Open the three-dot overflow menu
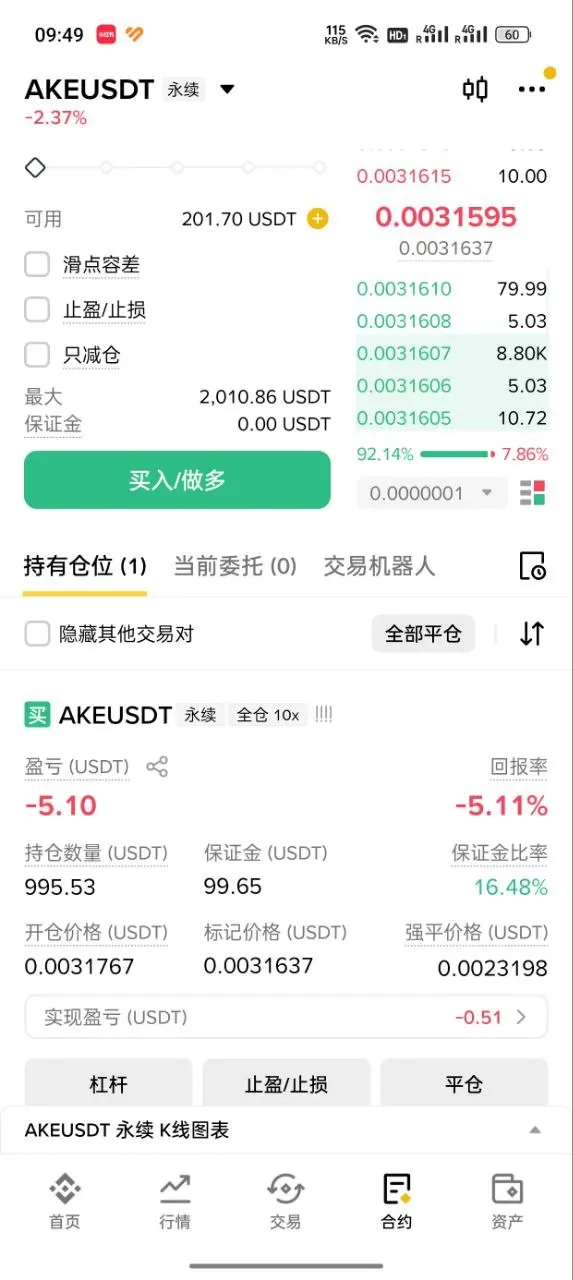 (x=532, y=89)
